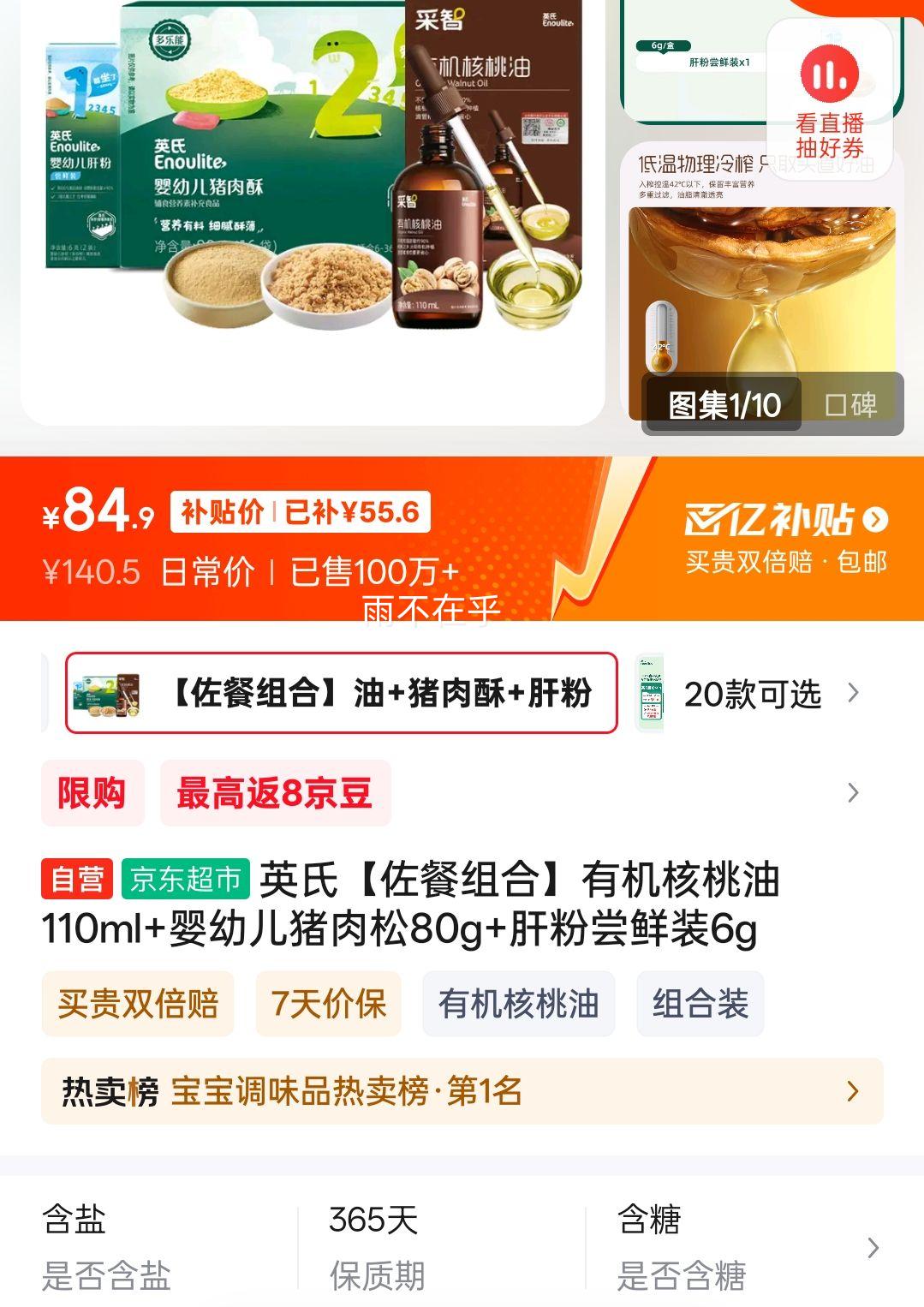The width and height of the screenshot is (924, 1307).
Task: Select the alternate product variant thumbnail
Action: coord(648,694)
